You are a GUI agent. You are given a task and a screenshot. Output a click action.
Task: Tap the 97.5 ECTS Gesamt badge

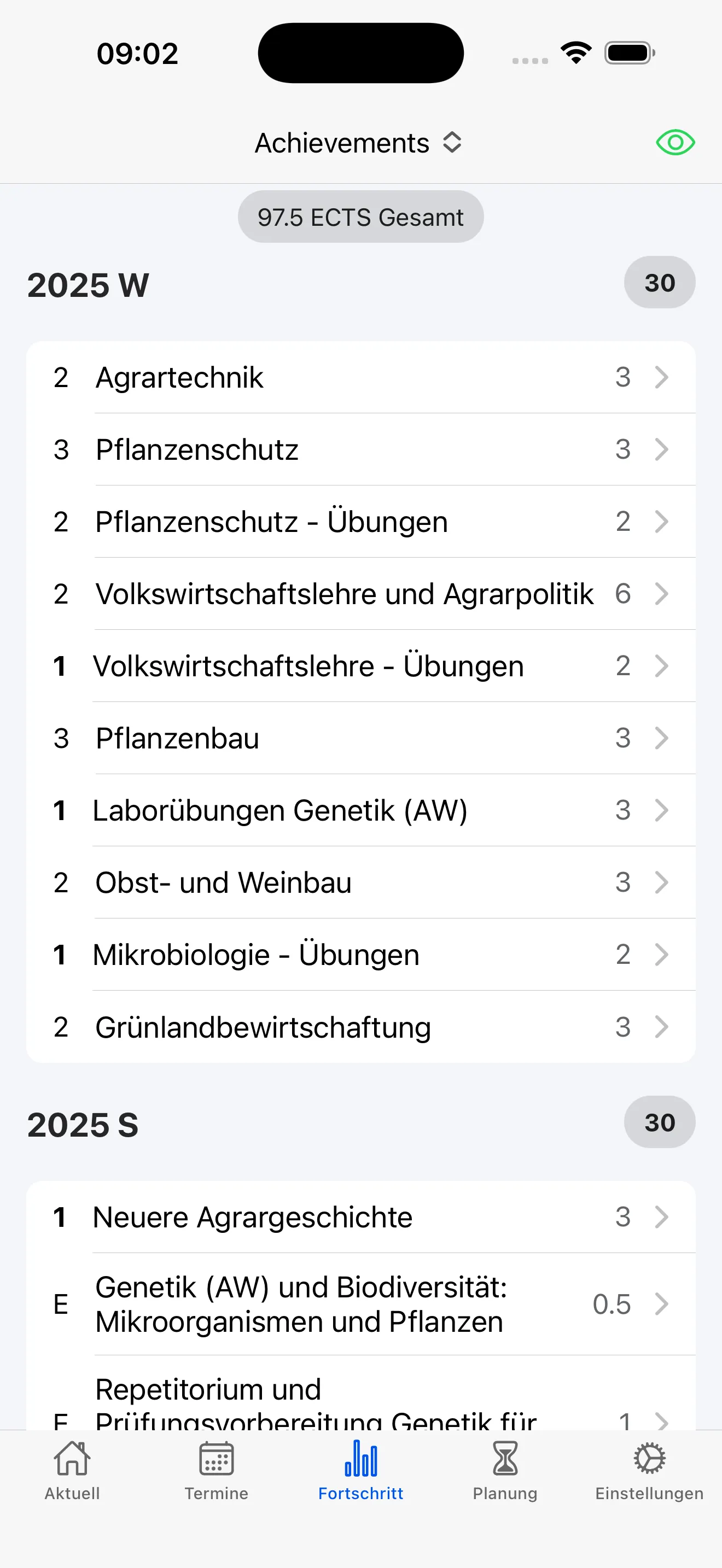pyautogui.click(x=360, y=216)
